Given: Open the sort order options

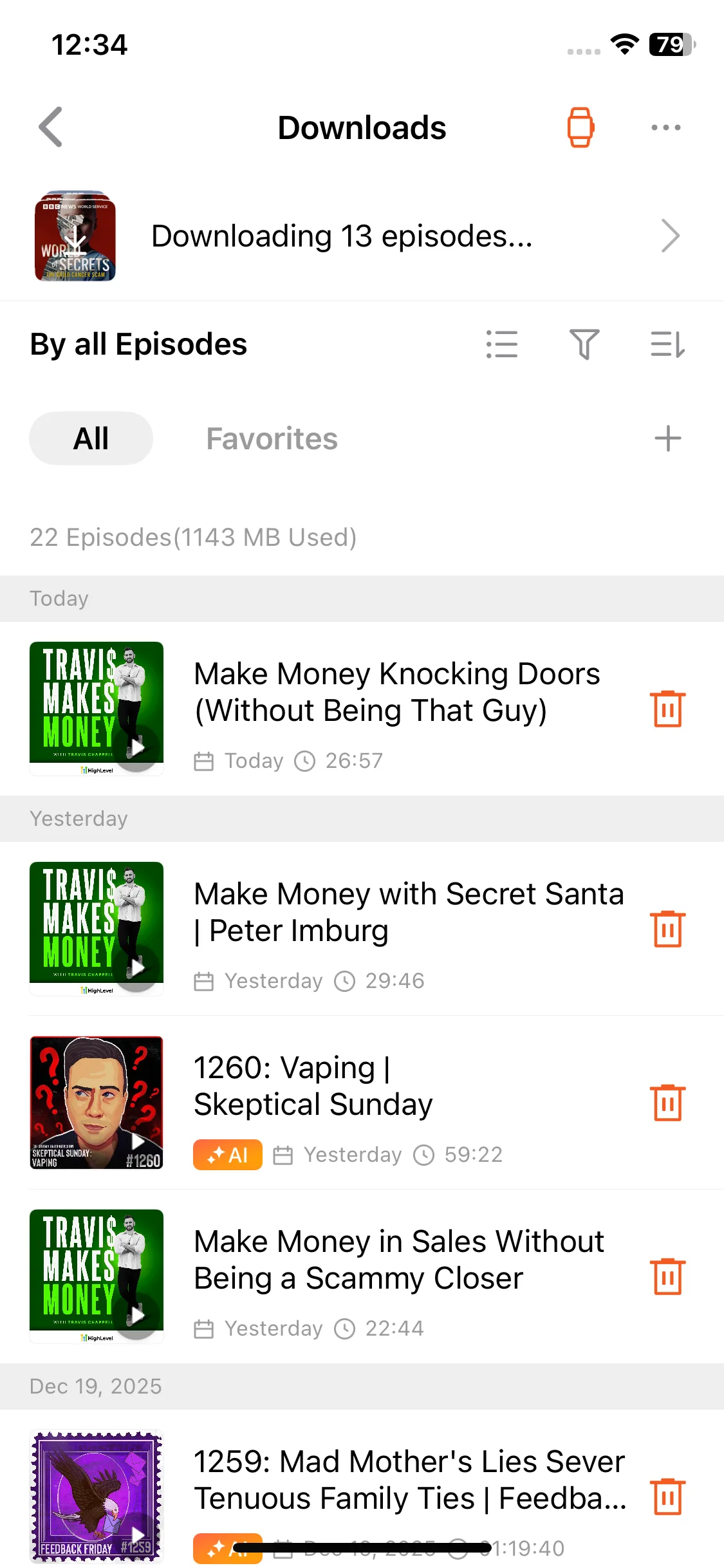Looking at the screenshot, I should 667,344.
